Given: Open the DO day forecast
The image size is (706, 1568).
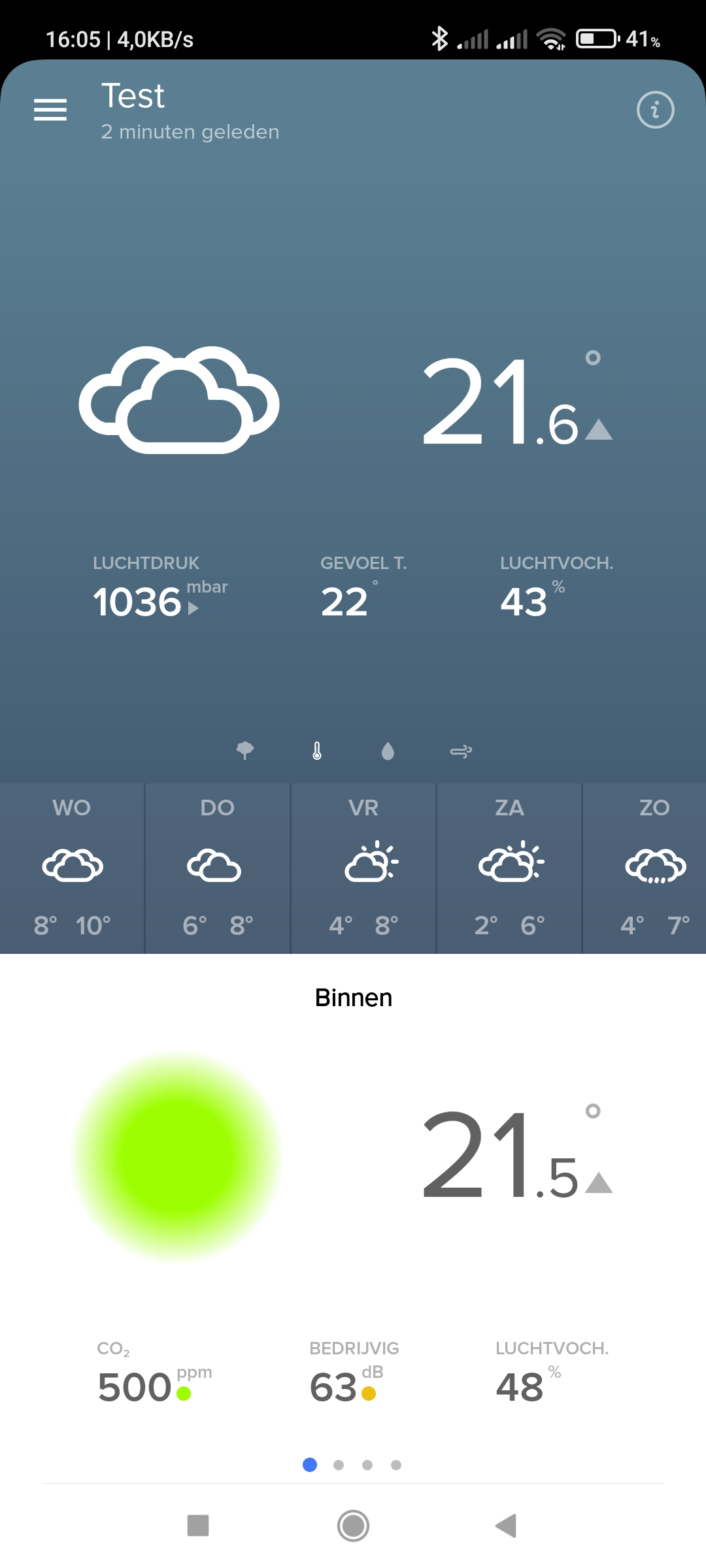Looking at the screenshot, I should pos(218,868).
